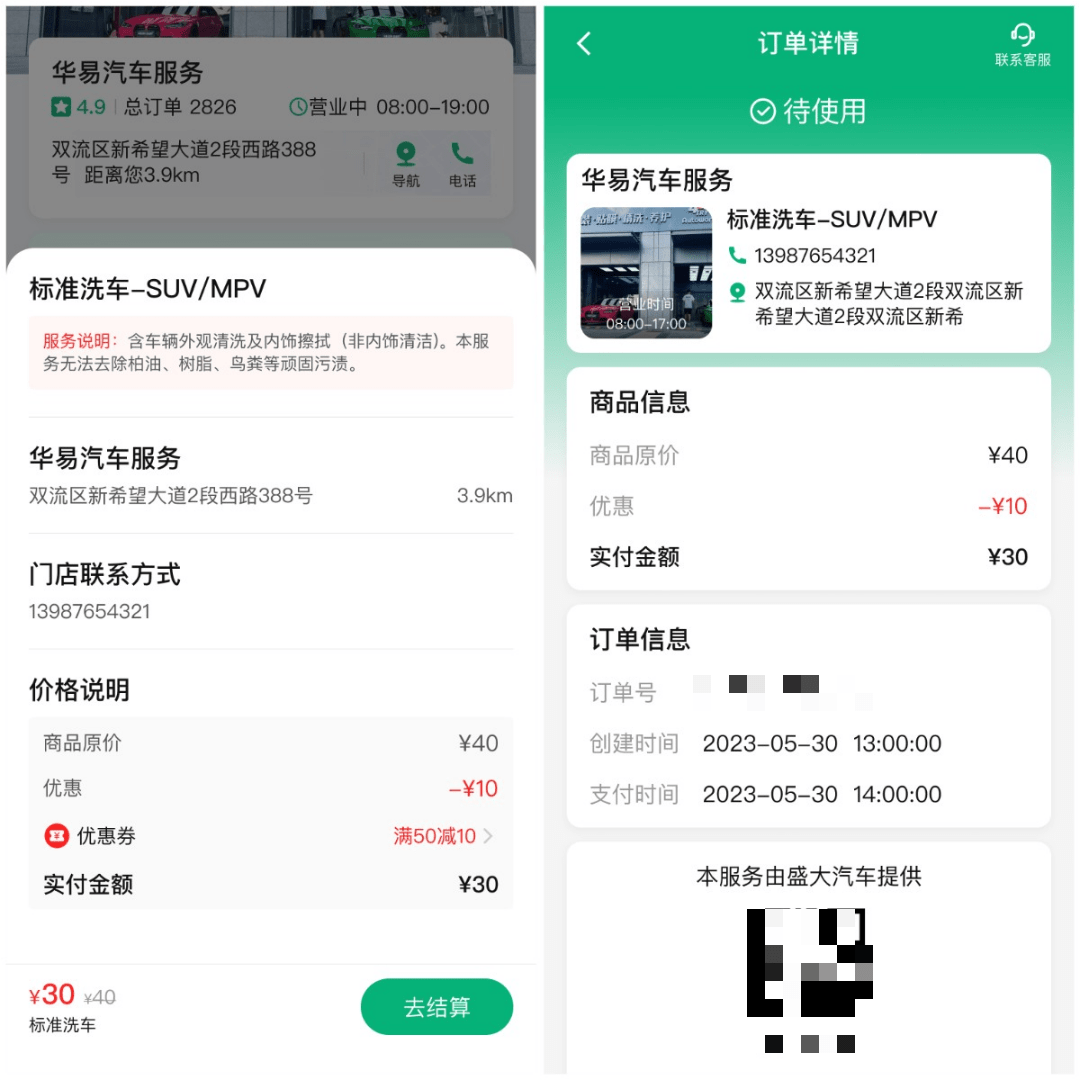This screenshot has width=1080, height=1080.
Task: Dial 13987654321 in the order card
Action: (x=814, y=256)
